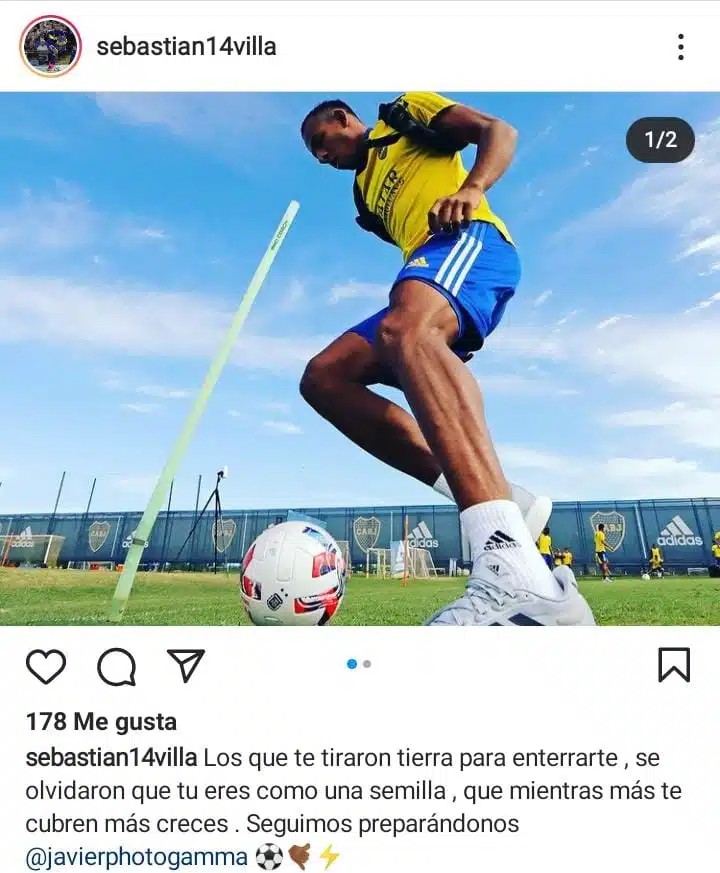Open sebastian14villa's profile picture
Viewport: 720px width, 873px height.
50,46
